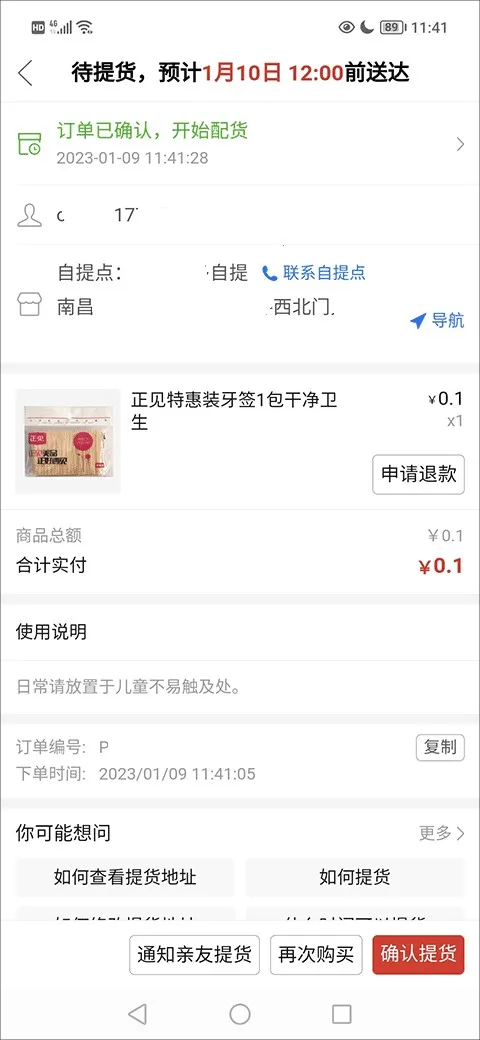480x1040 pixels.
Task: Go back using the top-left arrow
Action: [x=25, y=73]
